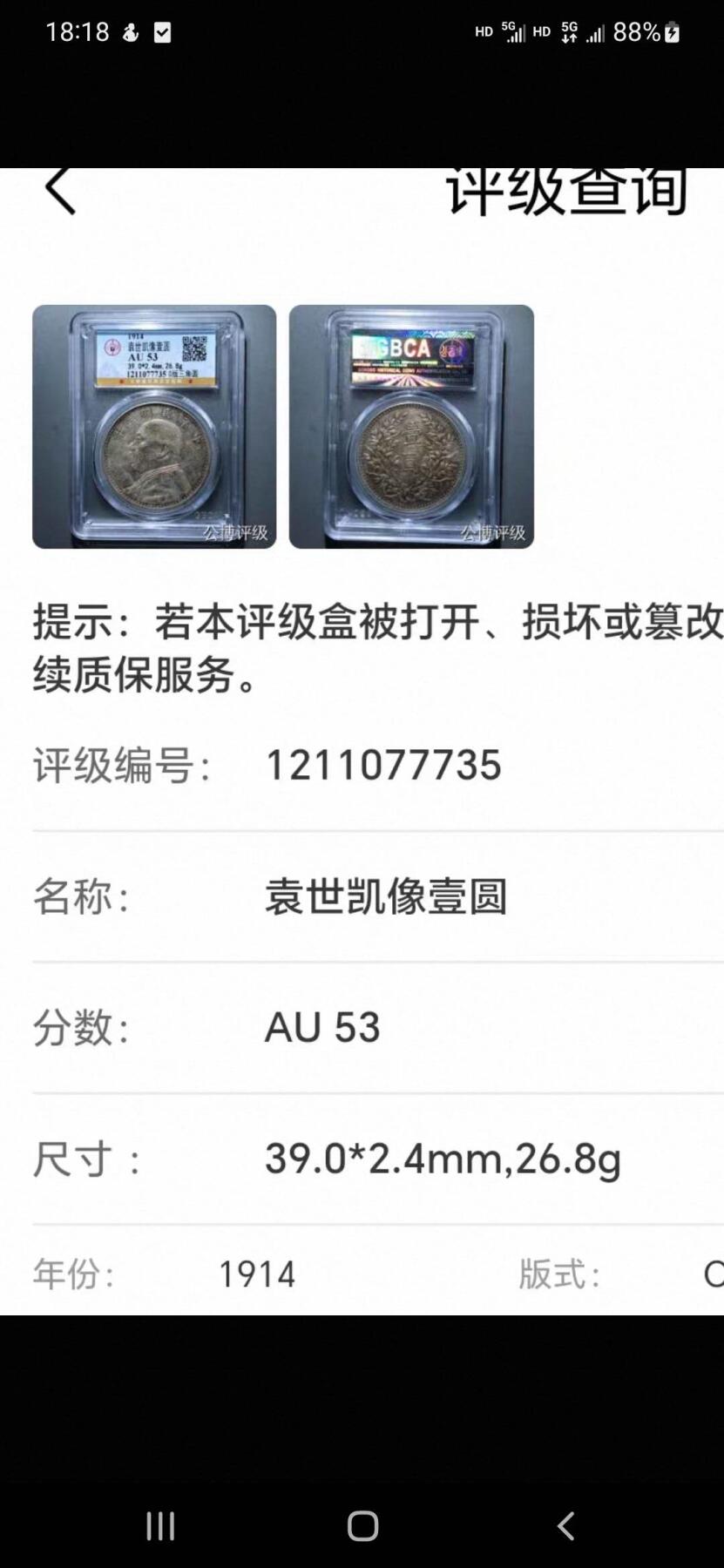The image size is (724, 1568).
Task: Tap the 公博评级 watermark on left photo
Action: pos(236,531)
